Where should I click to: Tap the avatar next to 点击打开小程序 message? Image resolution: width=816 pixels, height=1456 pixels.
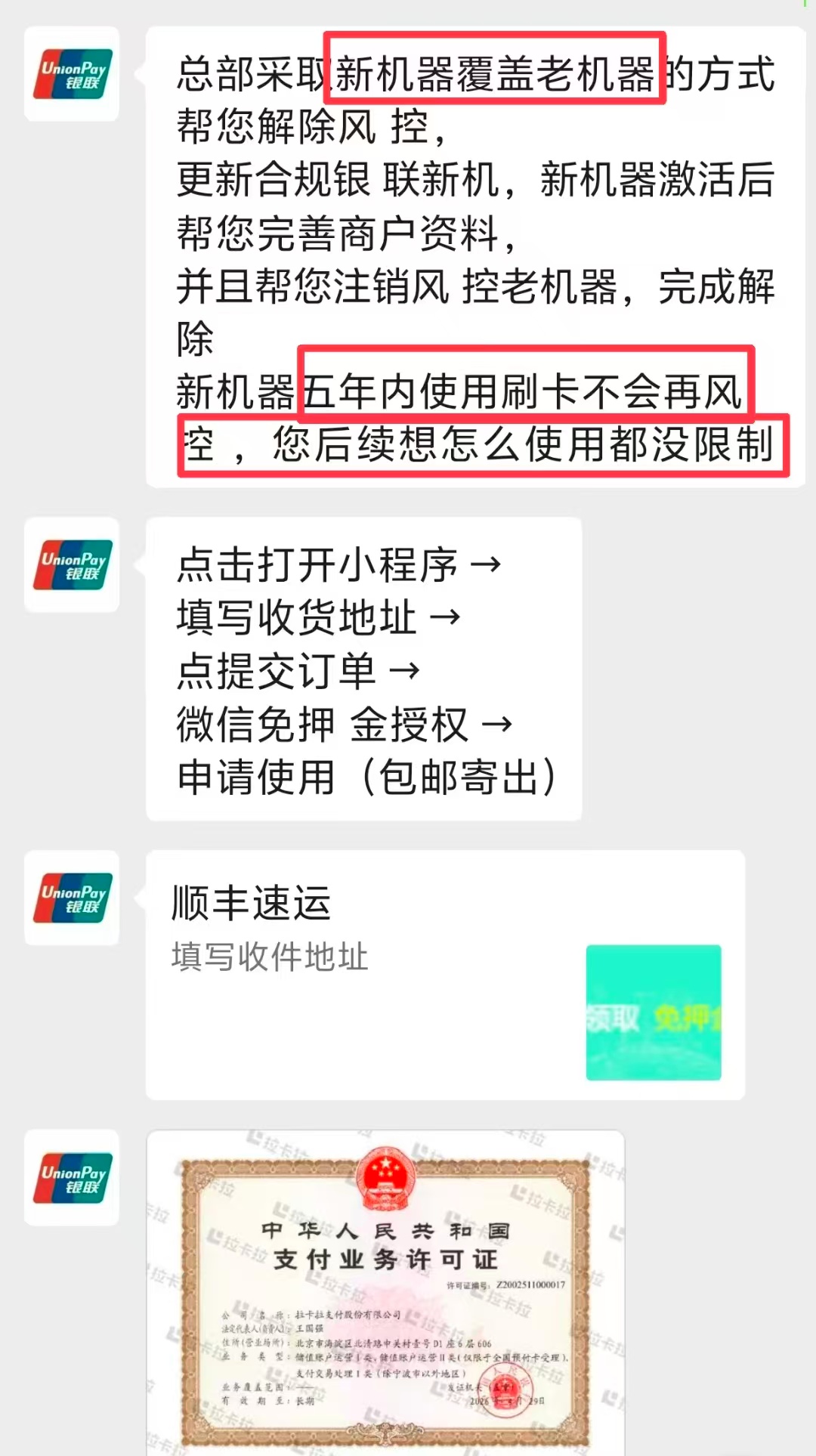(72, 564)
